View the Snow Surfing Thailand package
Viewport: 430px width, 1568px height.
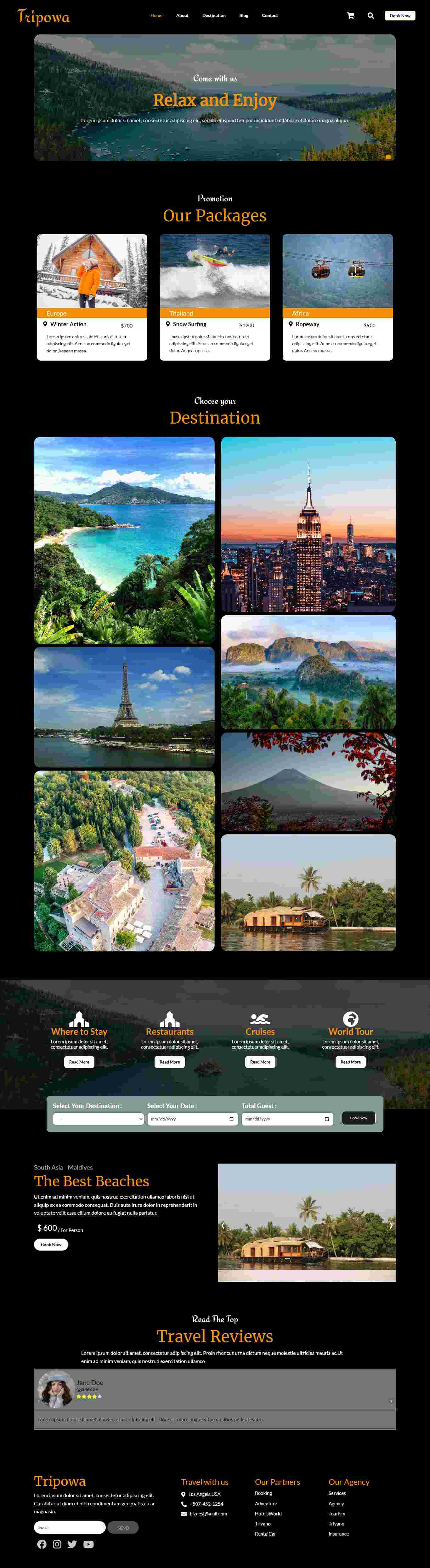click(215, 297)
